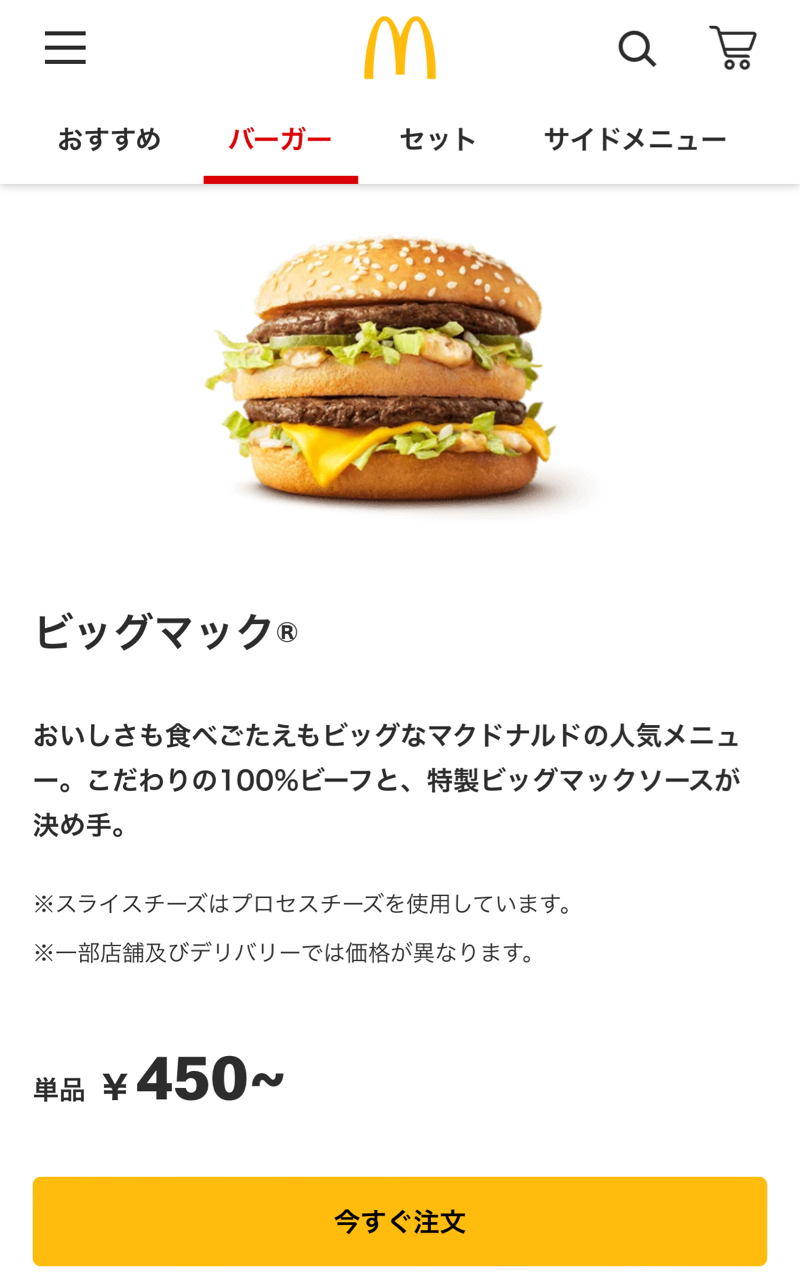Tap the search magnifier icon
800x1280 pixels.
click(637, 48)
